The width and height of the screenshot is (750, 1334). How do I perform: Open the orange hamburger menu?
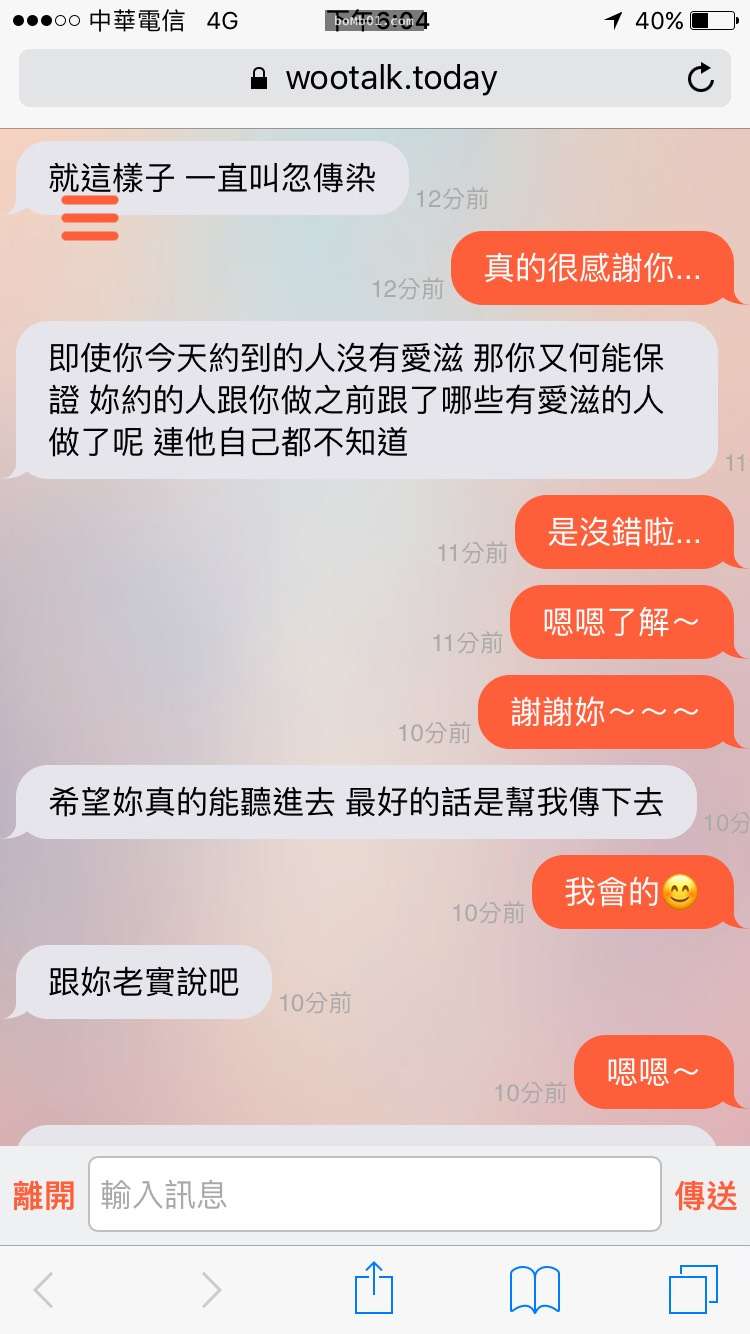point(90,218)
